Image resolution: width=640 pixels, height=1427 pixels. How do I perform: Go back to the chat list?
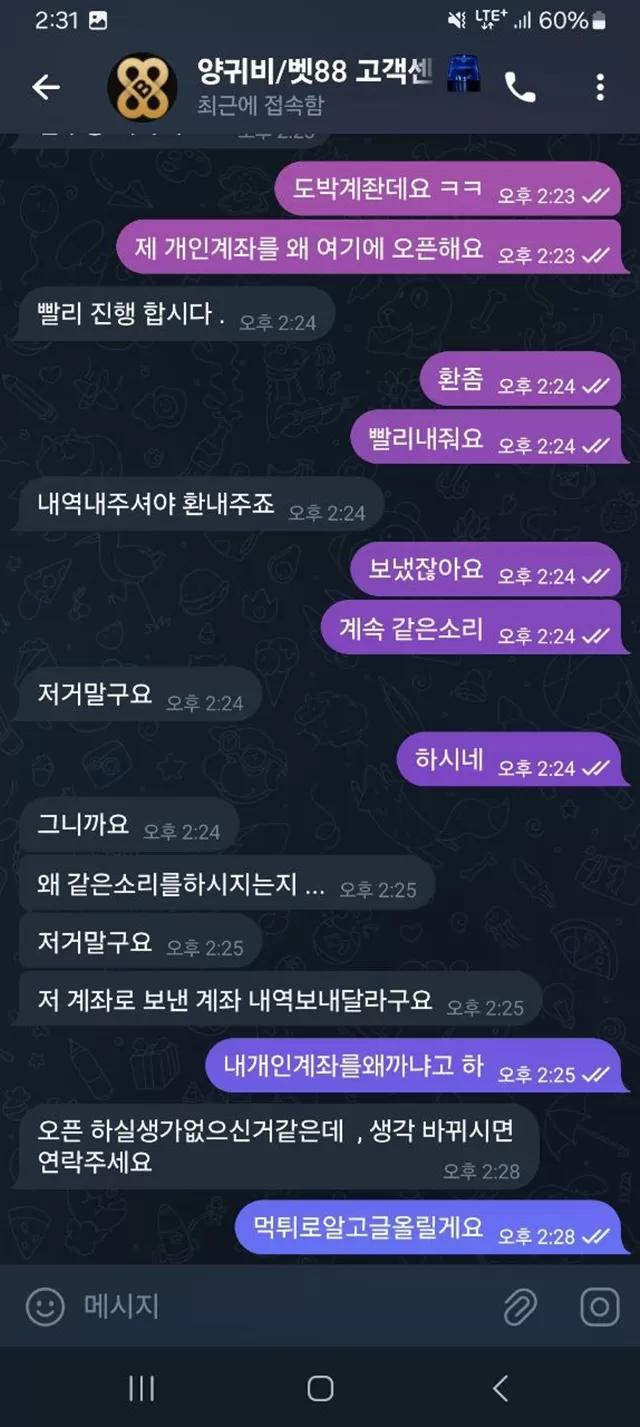click(46, 88)
